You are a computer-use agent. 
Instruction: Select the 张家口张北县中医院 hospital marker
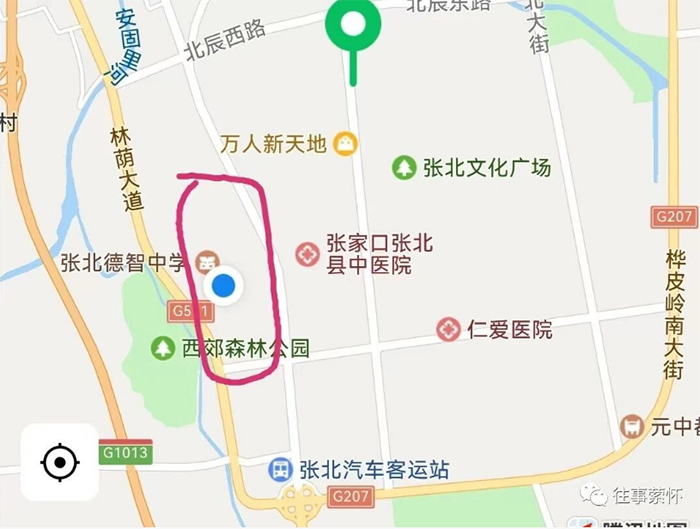[308, 254]
